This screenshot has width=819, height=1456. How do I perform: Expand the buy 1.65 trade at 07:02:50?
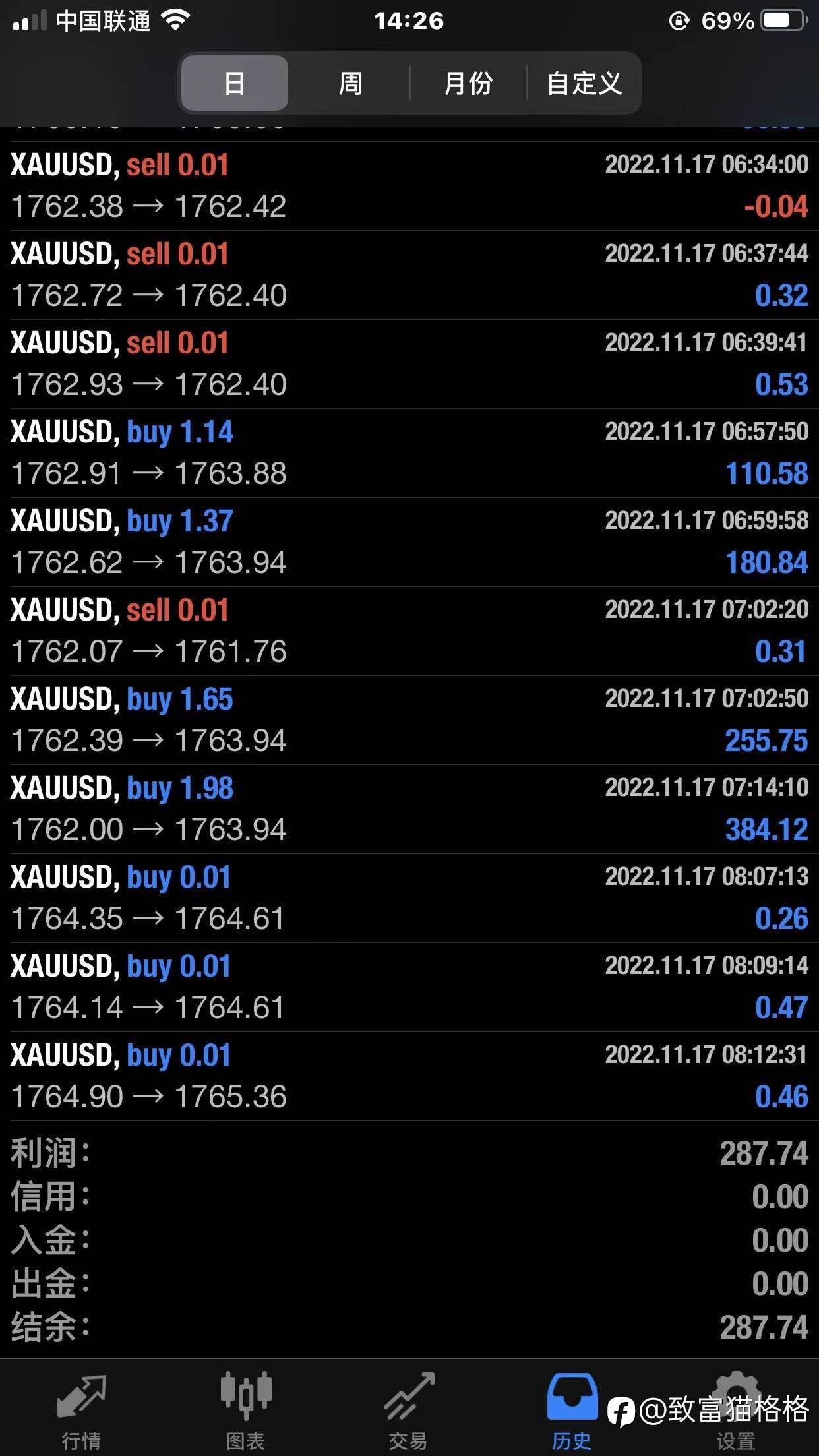[x=409, y=720]
